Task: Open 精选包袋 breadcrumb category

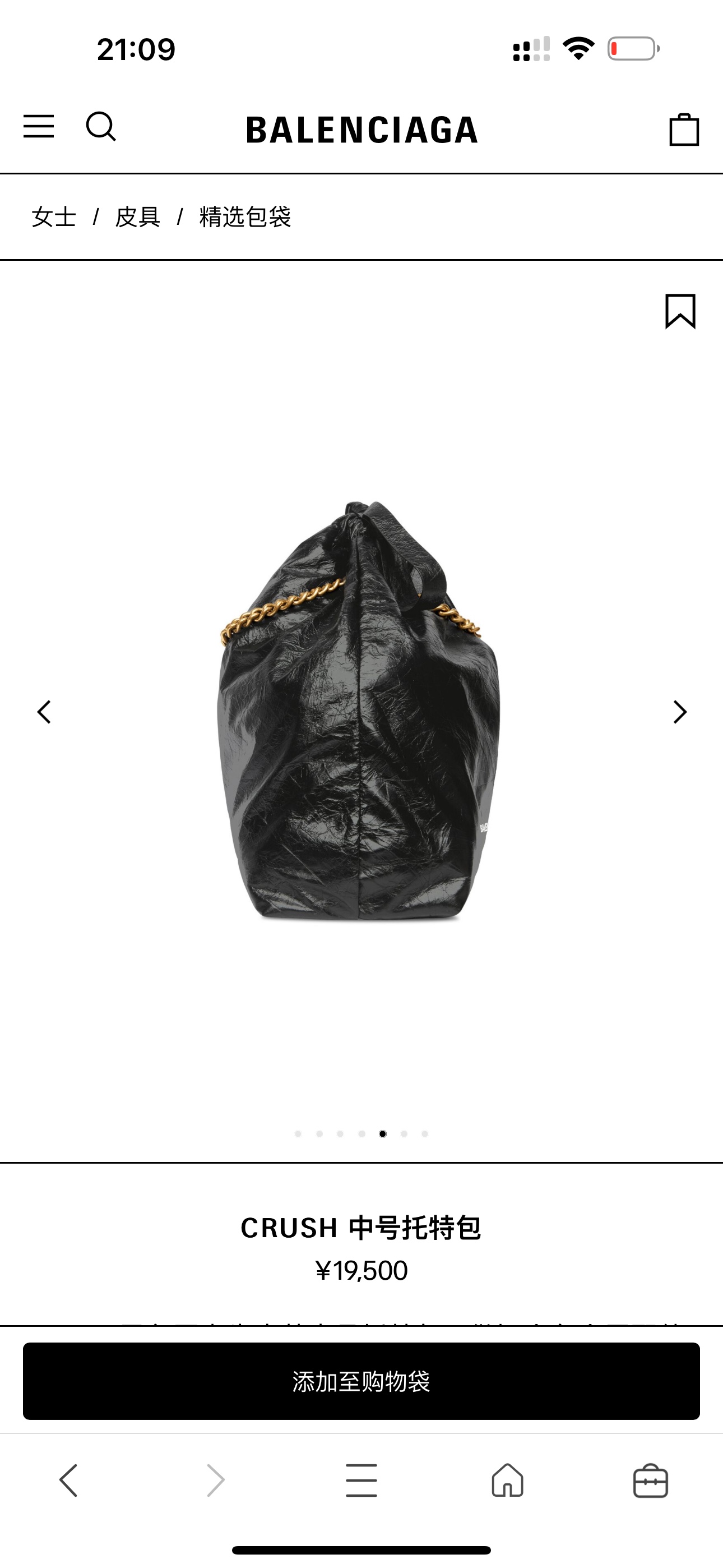Action: (x=245, y=217)
